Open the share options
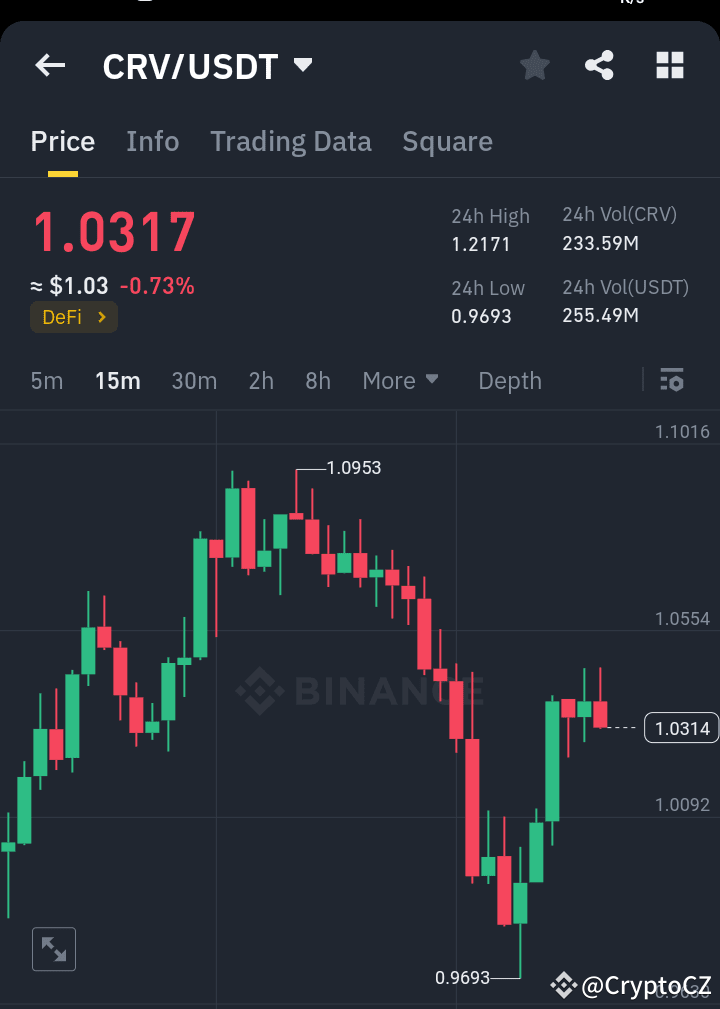720x1009 pixels. (599, 64)
